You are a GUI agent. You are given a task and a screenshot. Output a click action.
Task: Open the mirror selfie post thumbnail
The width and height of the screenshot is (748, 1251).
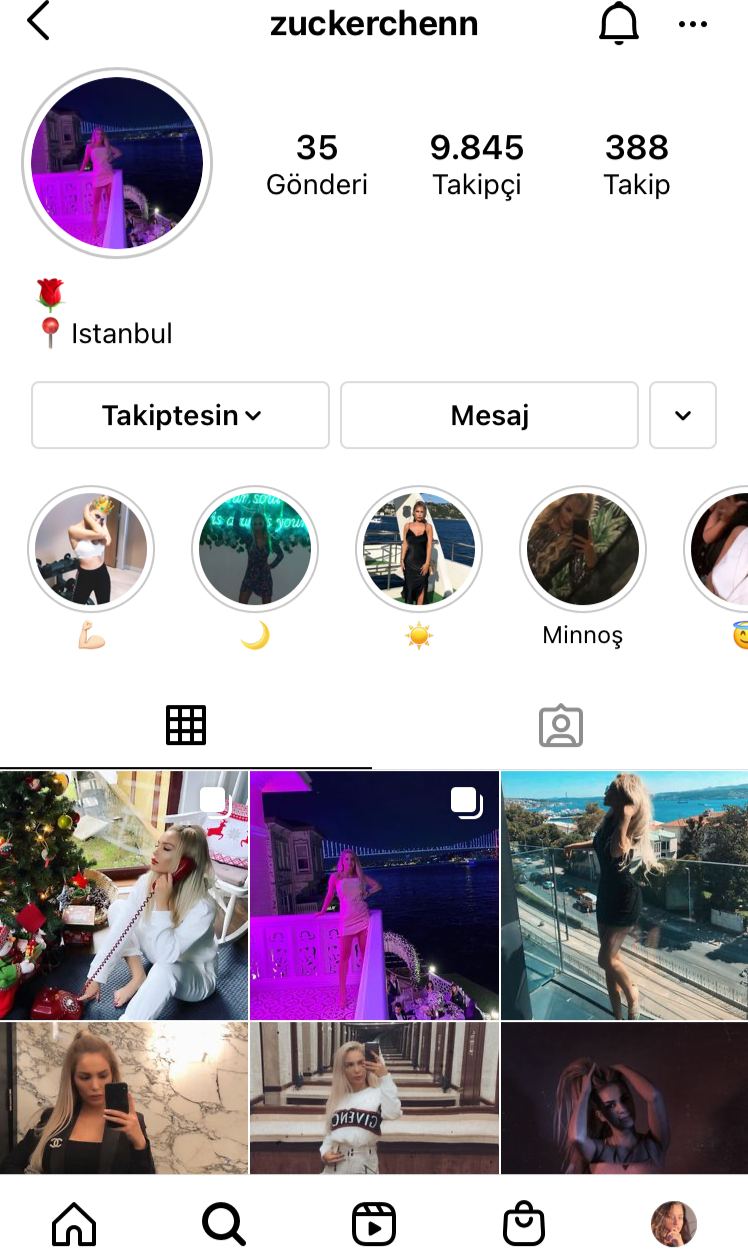[124, 1097]
